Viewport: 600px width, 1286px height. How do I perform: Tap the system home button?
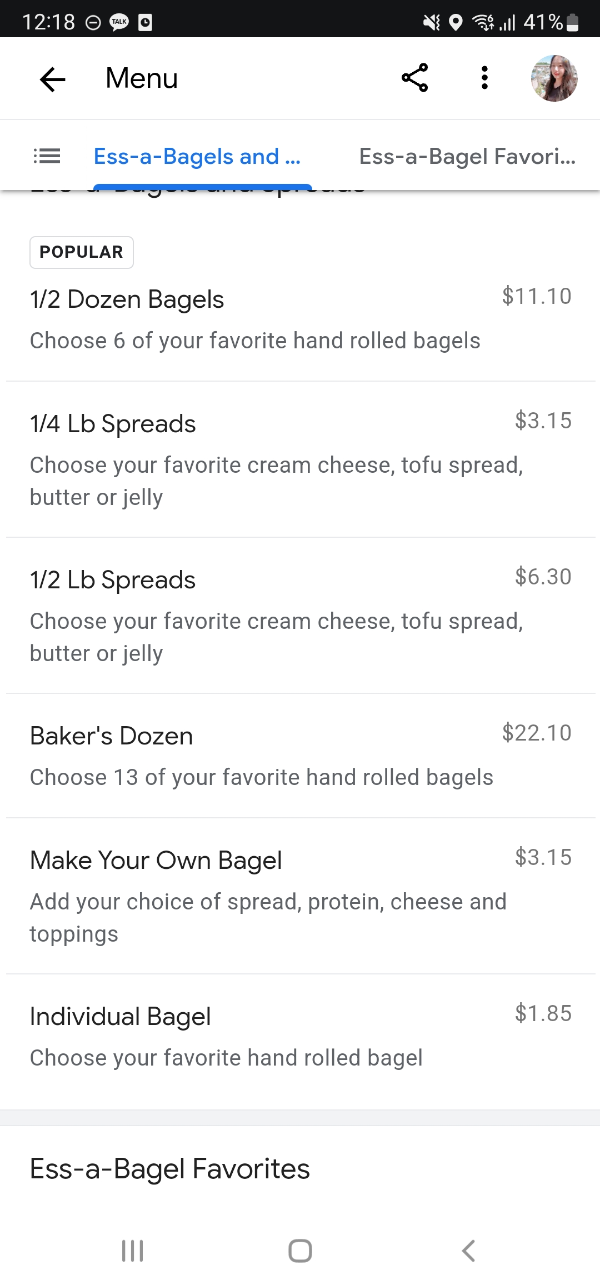click(300, 1250)
